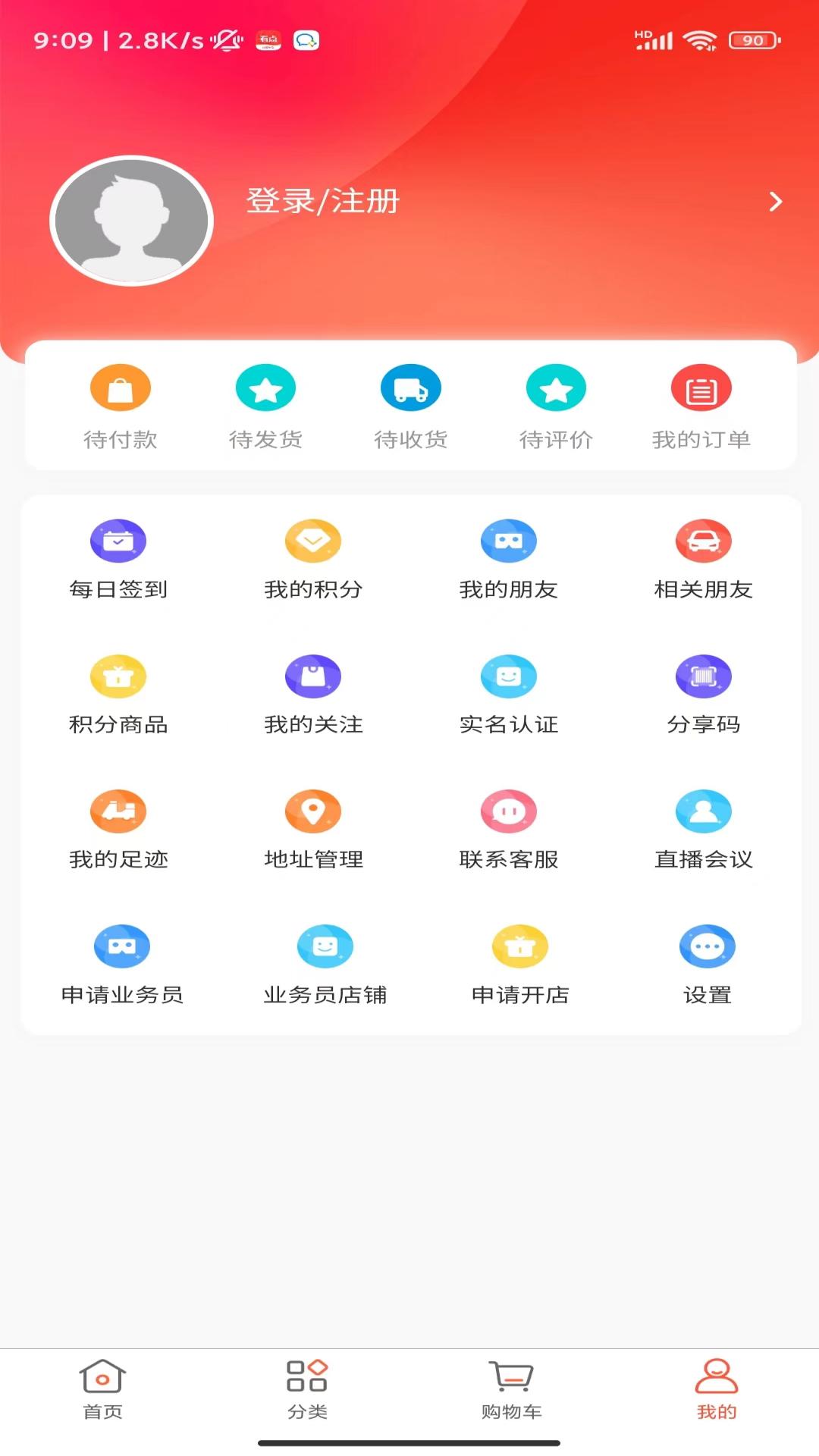Open the default profile avatar

click(131, 221)
